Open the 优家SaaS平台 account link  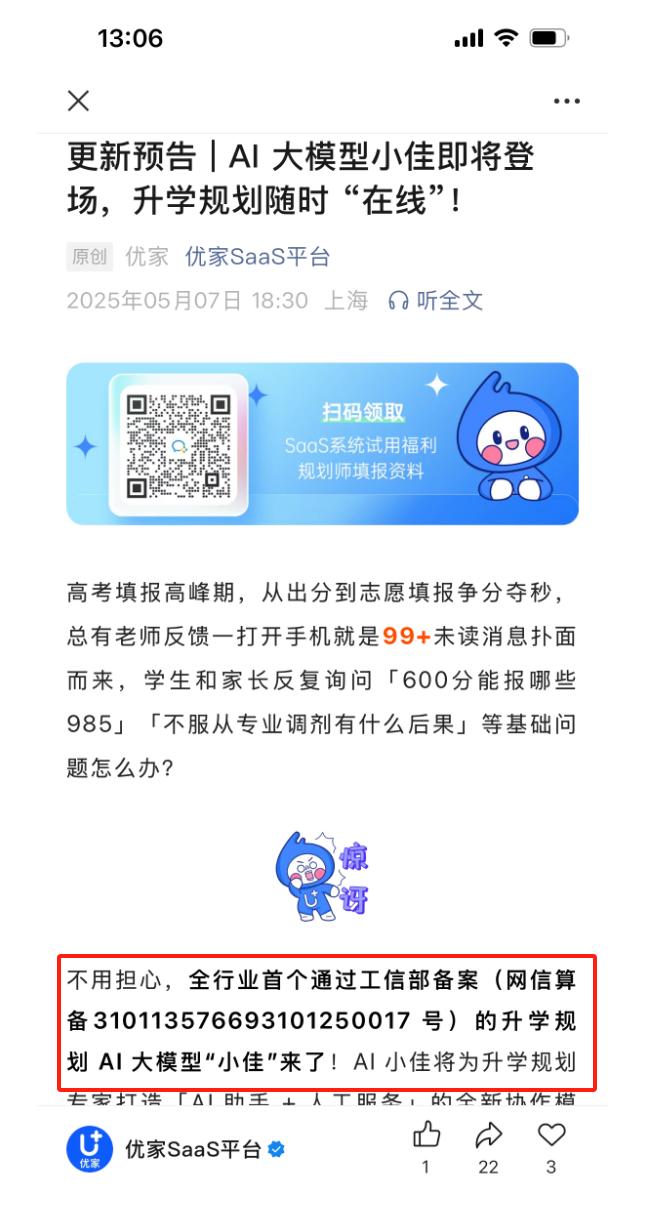(257, 256)
